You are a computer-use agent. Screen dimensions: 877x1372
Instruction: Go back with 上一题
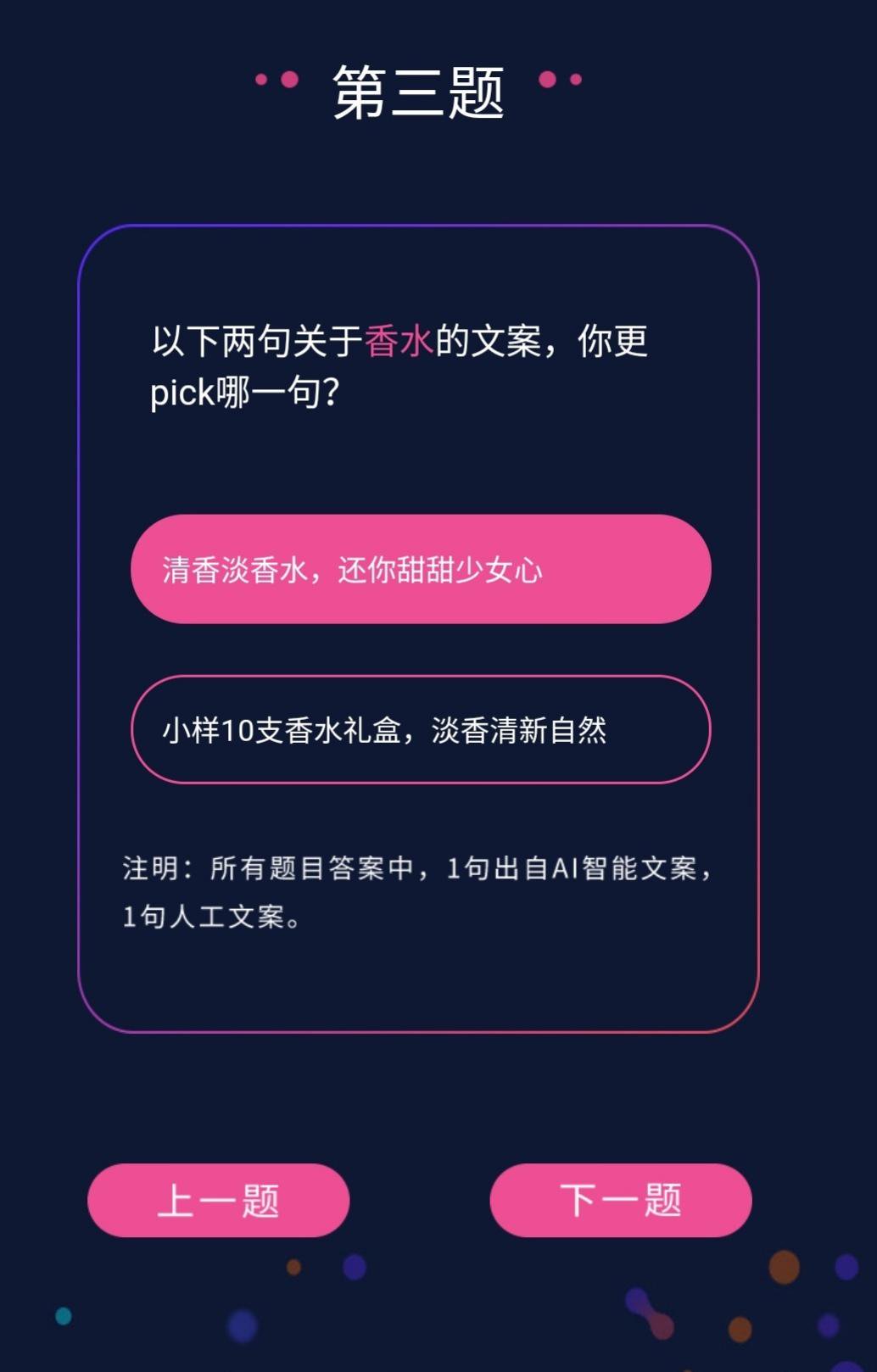(218, 1200)
